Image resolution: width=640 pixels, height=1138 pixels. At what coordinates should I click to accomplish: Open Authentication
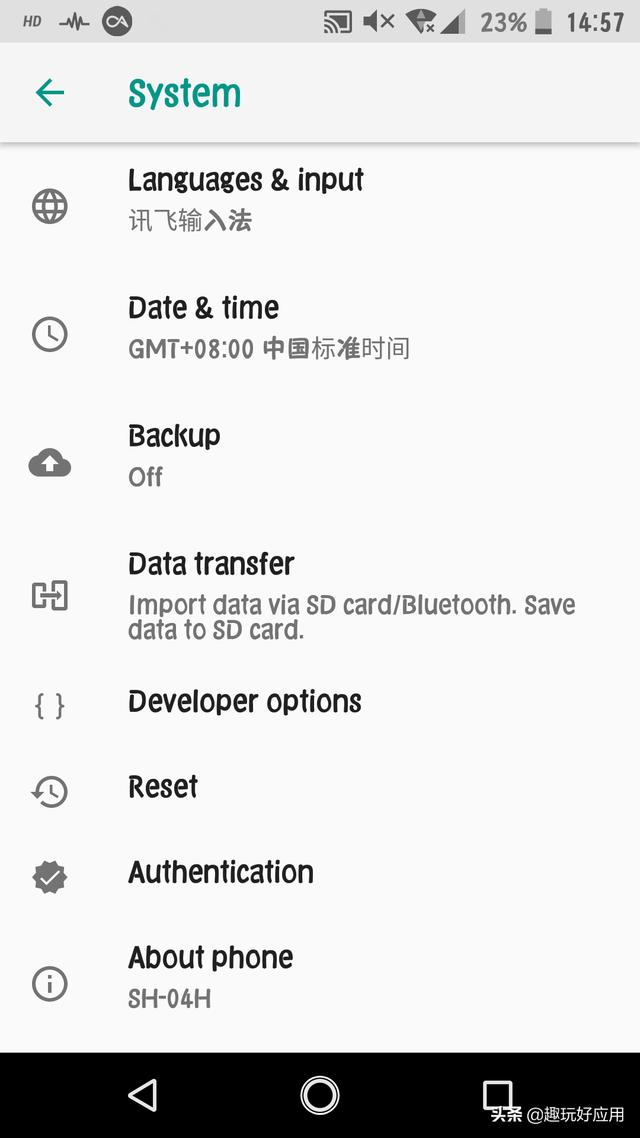coord(320,875)
